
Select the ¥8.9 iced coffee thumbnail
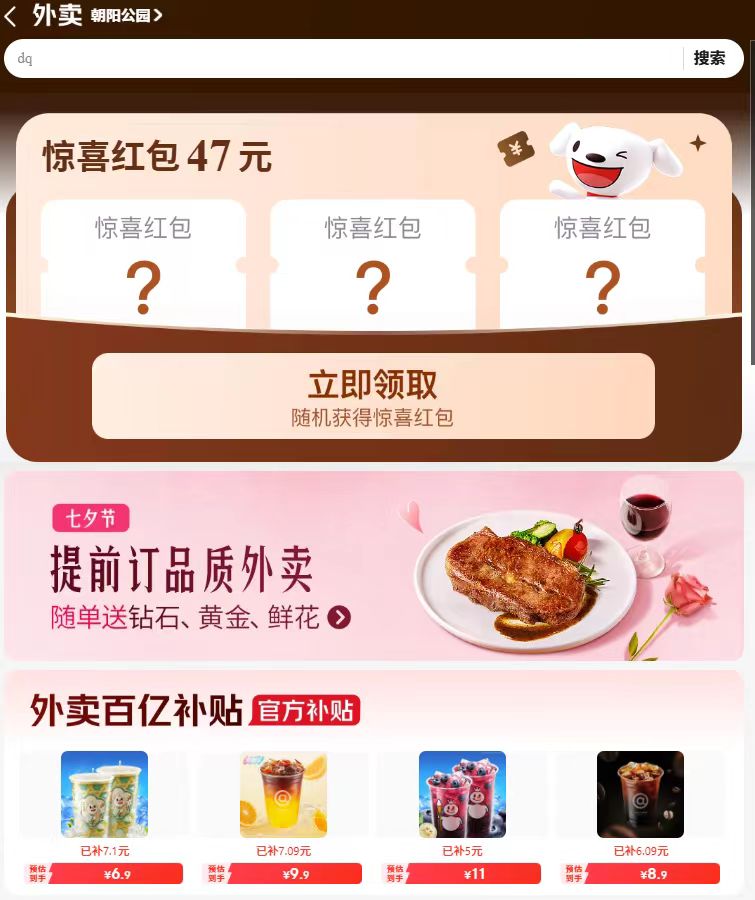coord(640,794)
